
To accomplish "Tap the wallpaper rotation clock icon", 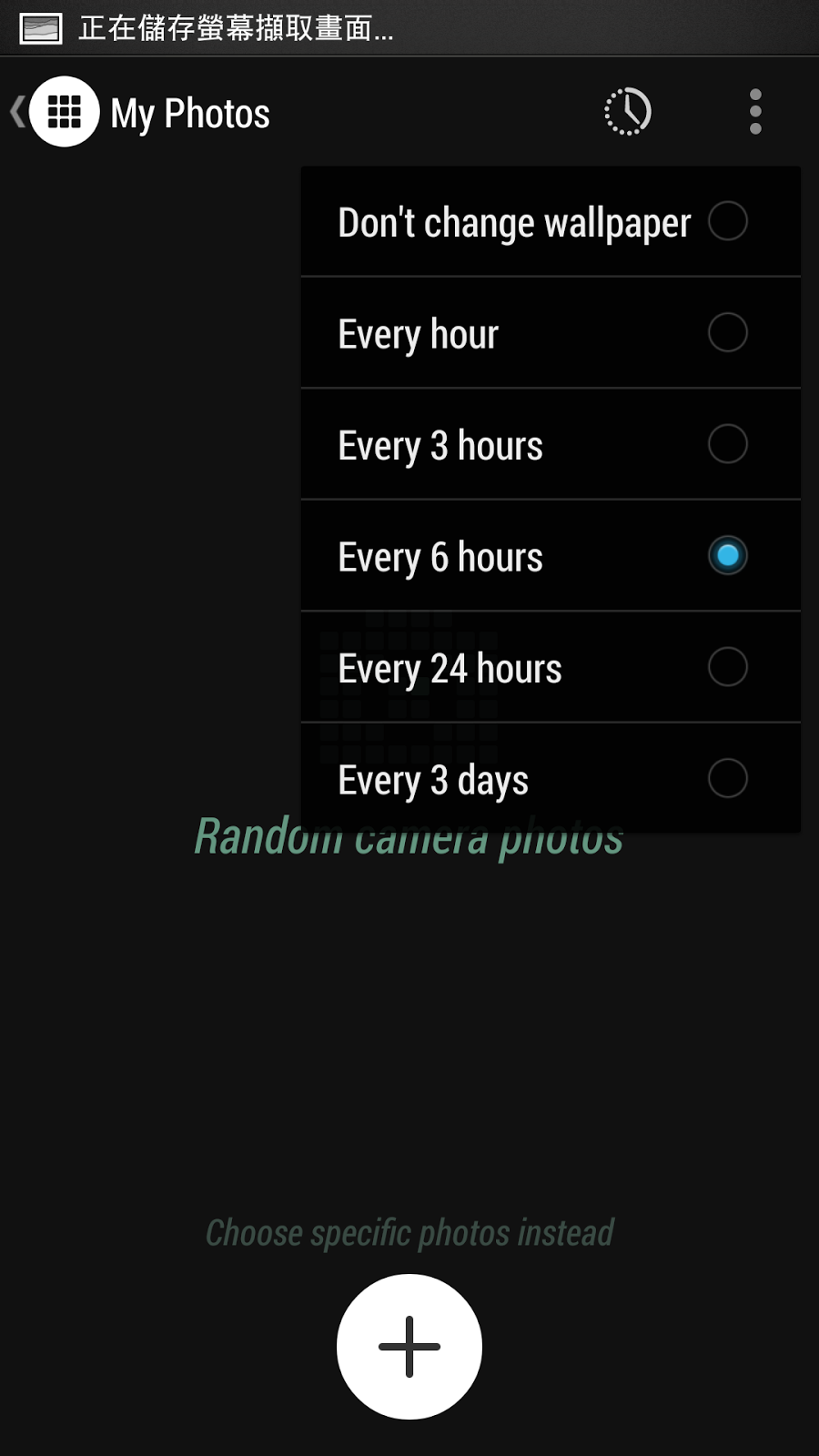I will click(x=628, y=112).
